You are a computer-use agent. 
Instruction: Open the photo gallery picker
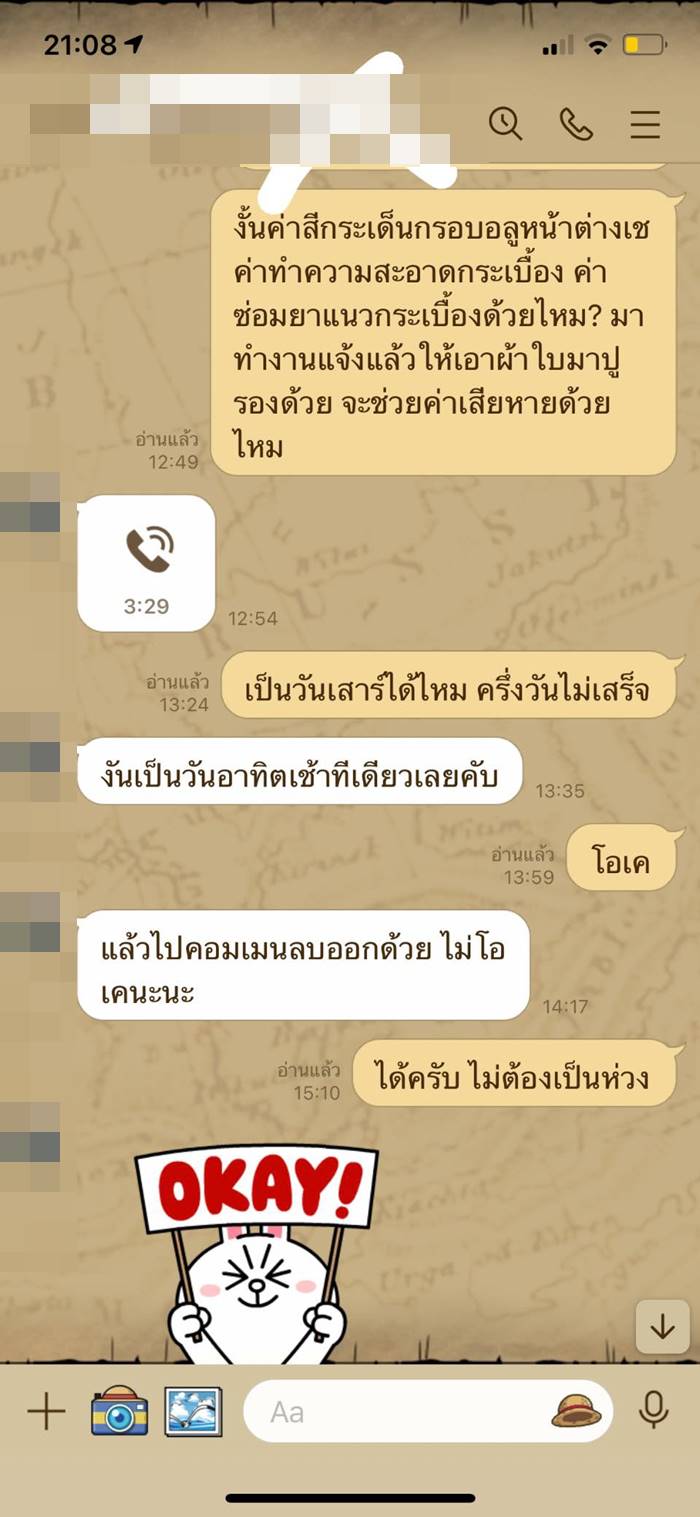pos(193,1411)
